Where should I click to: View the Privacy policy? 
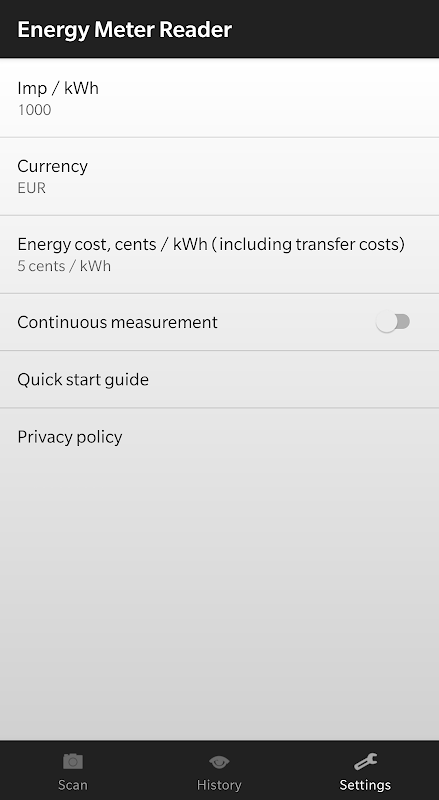pyautogui.click(x=220, y=437)
